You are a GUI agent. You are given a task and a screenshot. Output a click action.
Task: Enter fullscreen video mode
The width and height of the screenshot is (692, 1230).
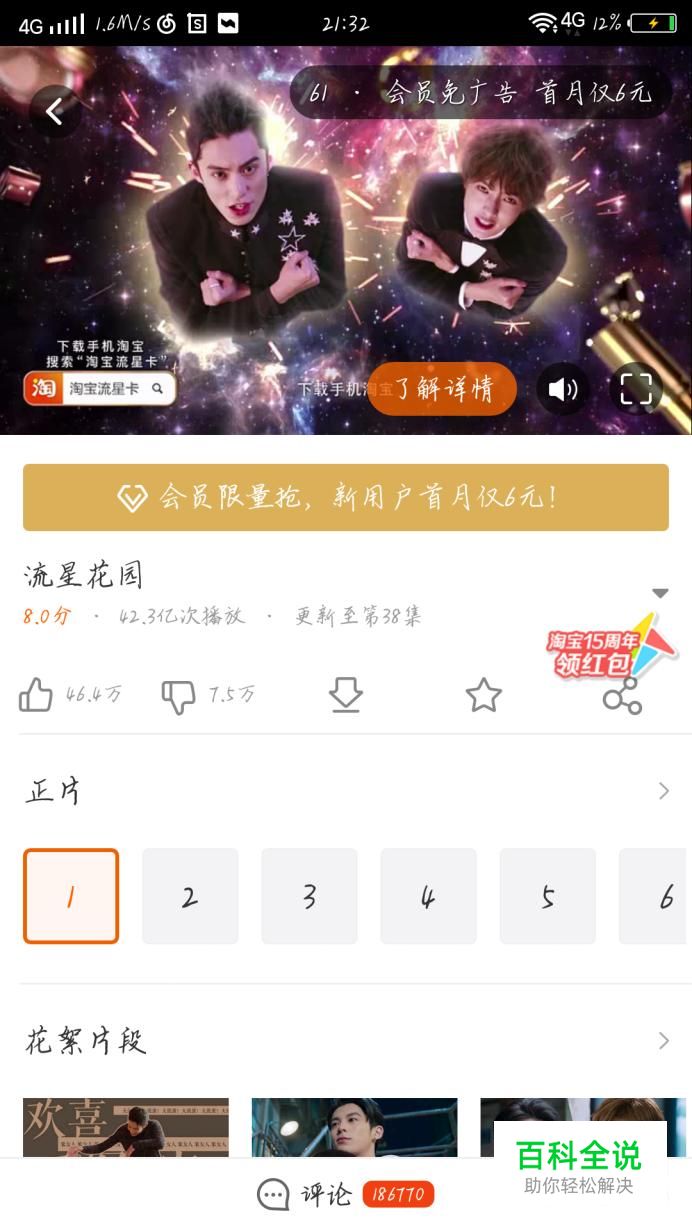636,389
